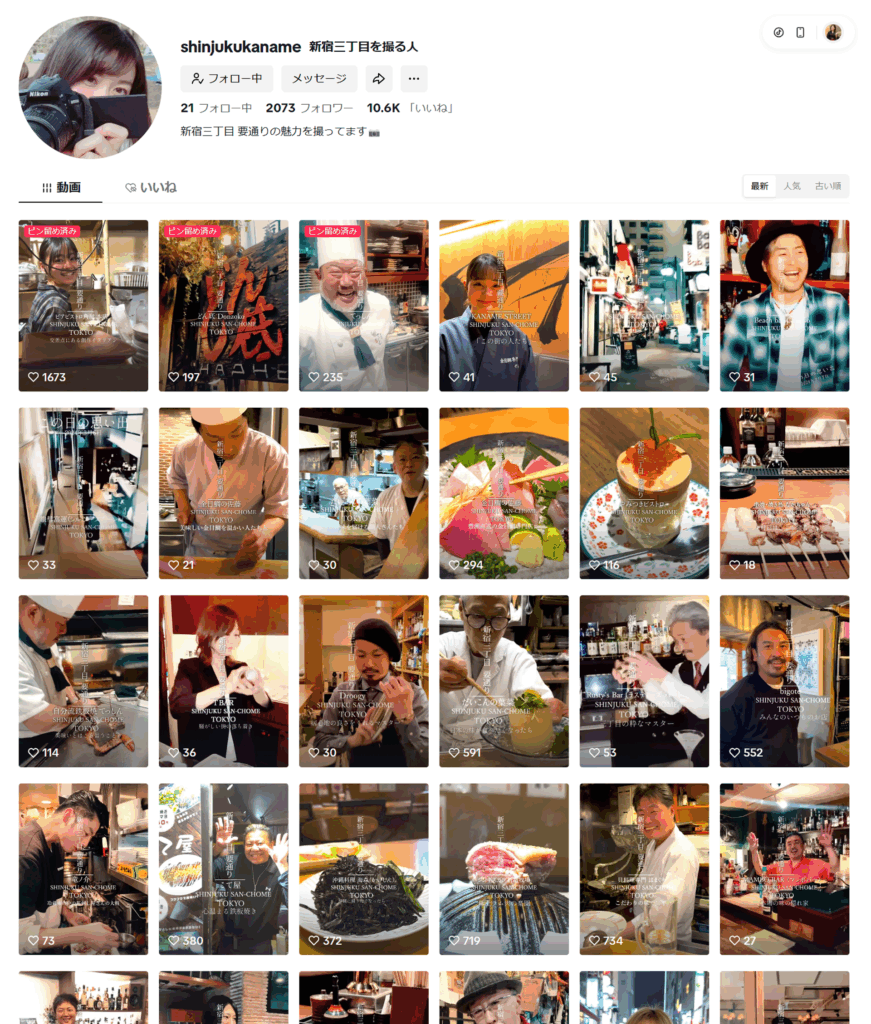871x1024 pixels.
Task: Play the meat dish video with 719 likes
Action: tap(504, 868)
